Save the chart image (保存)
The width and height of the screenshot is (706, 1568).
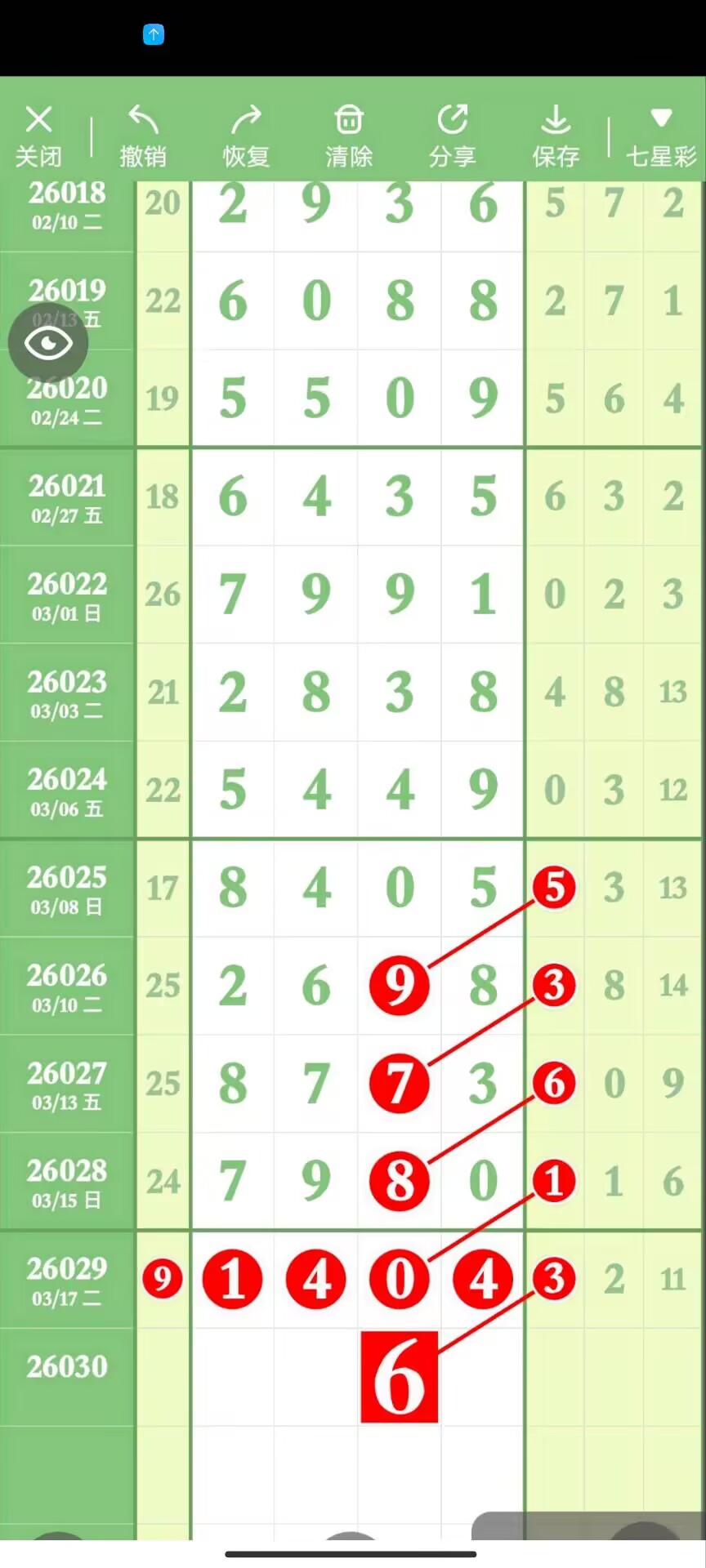pyautogui.click(x=556, y=135)
